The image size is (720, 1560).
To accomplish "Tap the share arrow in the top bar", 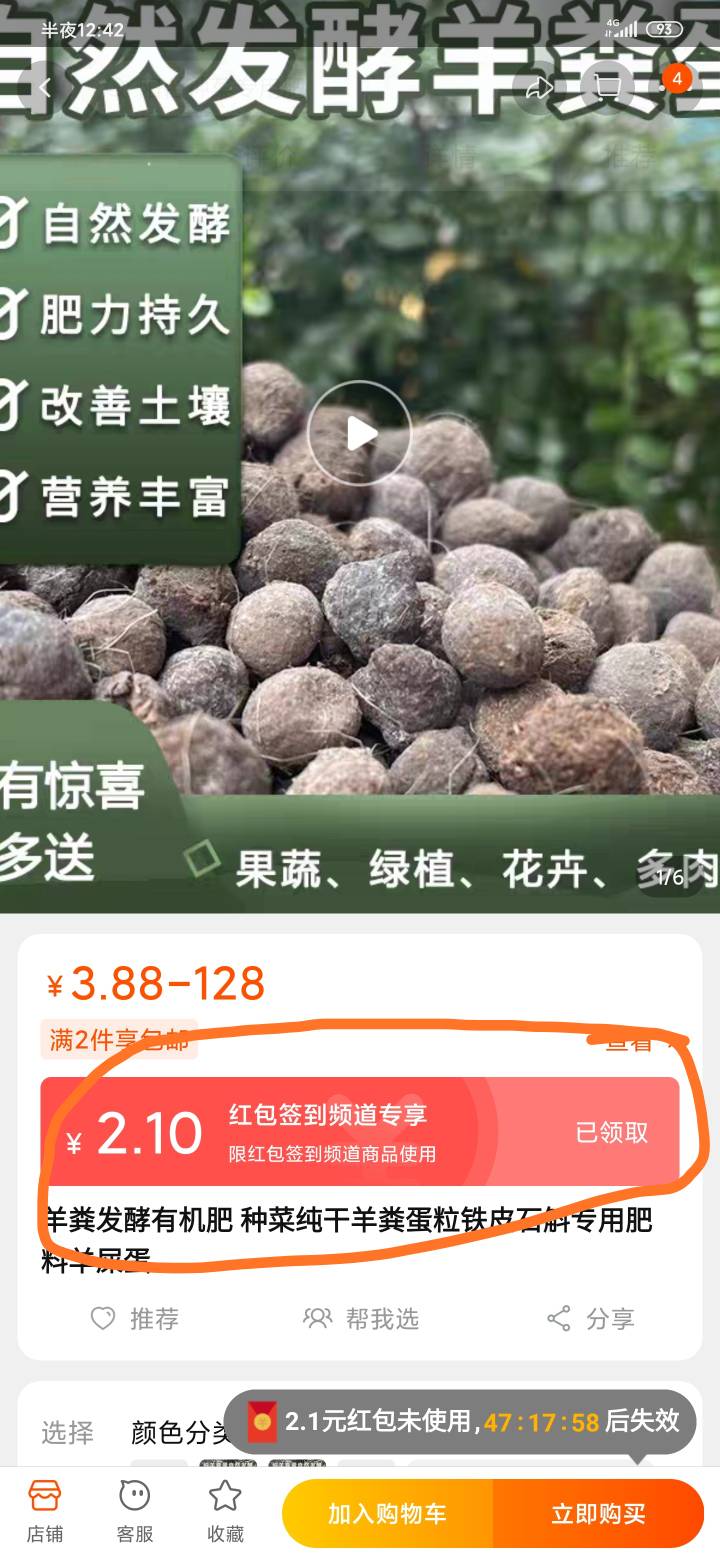I will [540, 87].
